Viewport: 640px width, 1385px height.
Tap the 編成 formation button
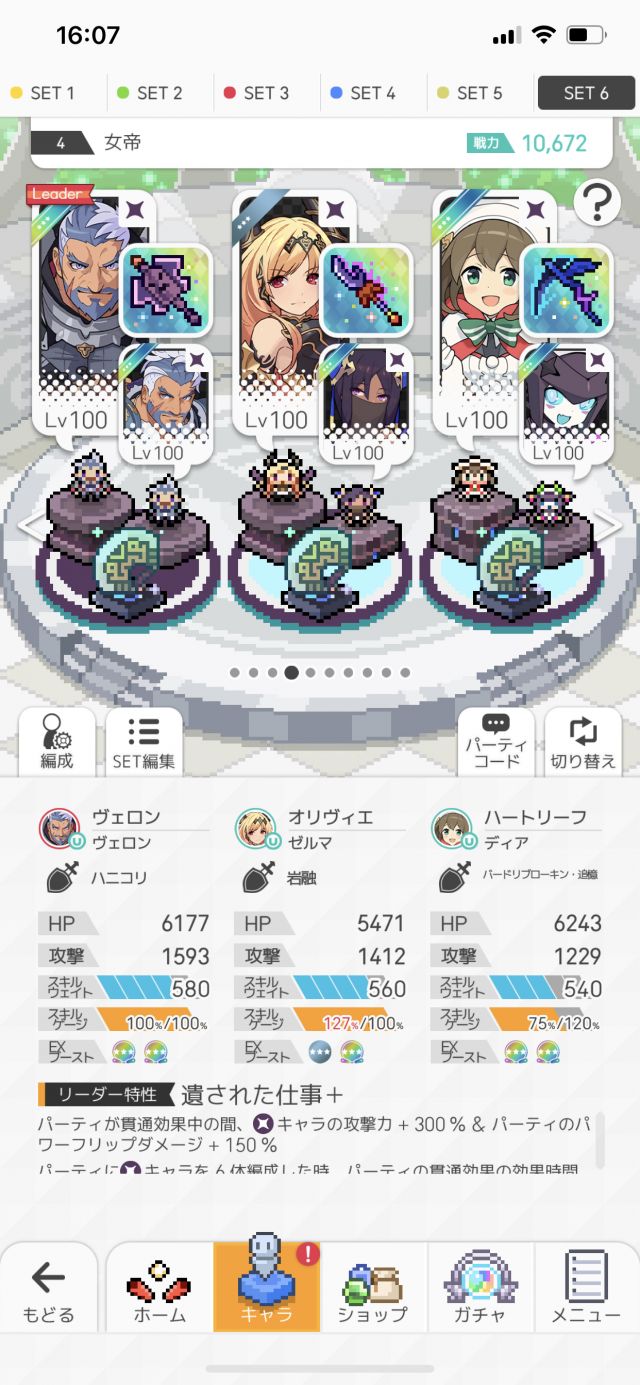pyautogui.click(x=57, y=743)
